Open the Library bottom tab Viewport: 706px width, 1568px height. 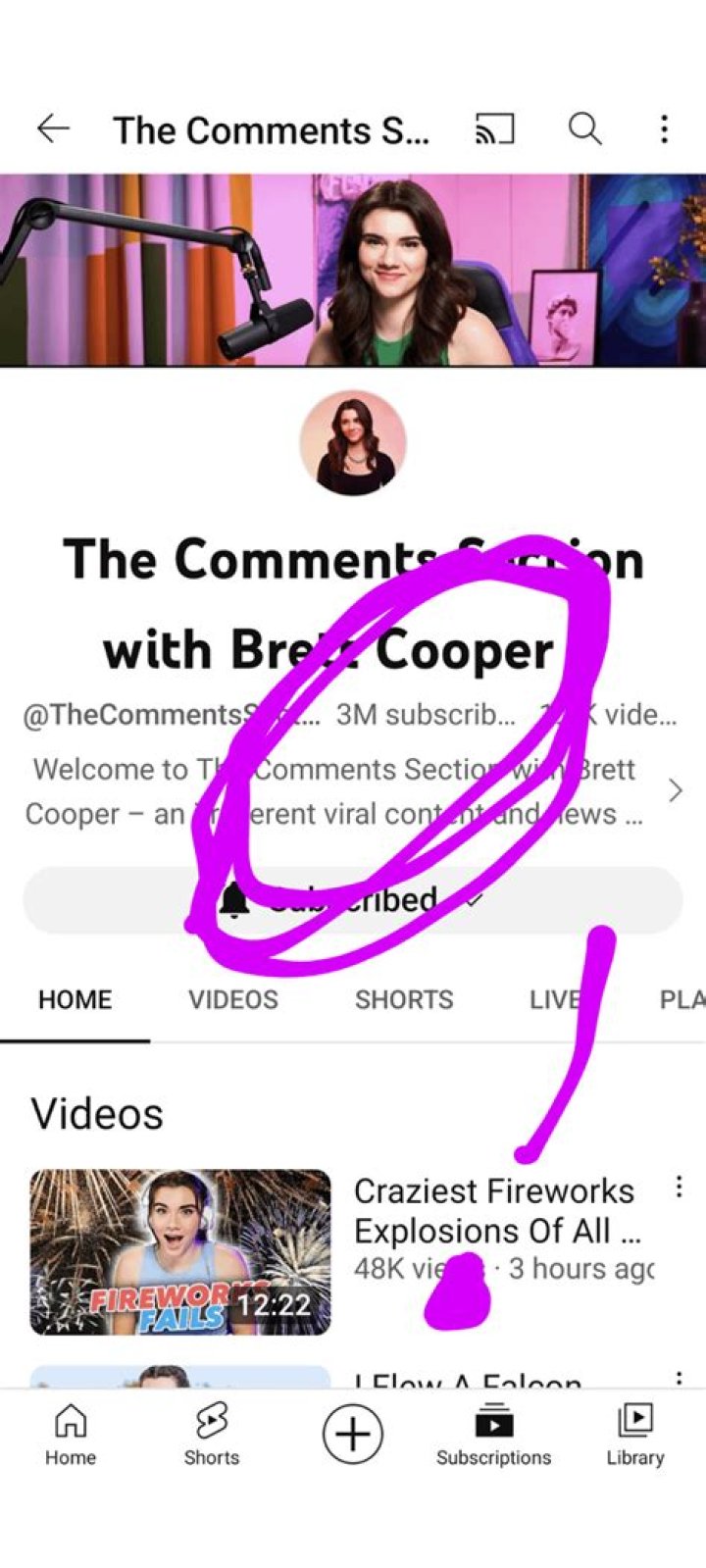634,1433
